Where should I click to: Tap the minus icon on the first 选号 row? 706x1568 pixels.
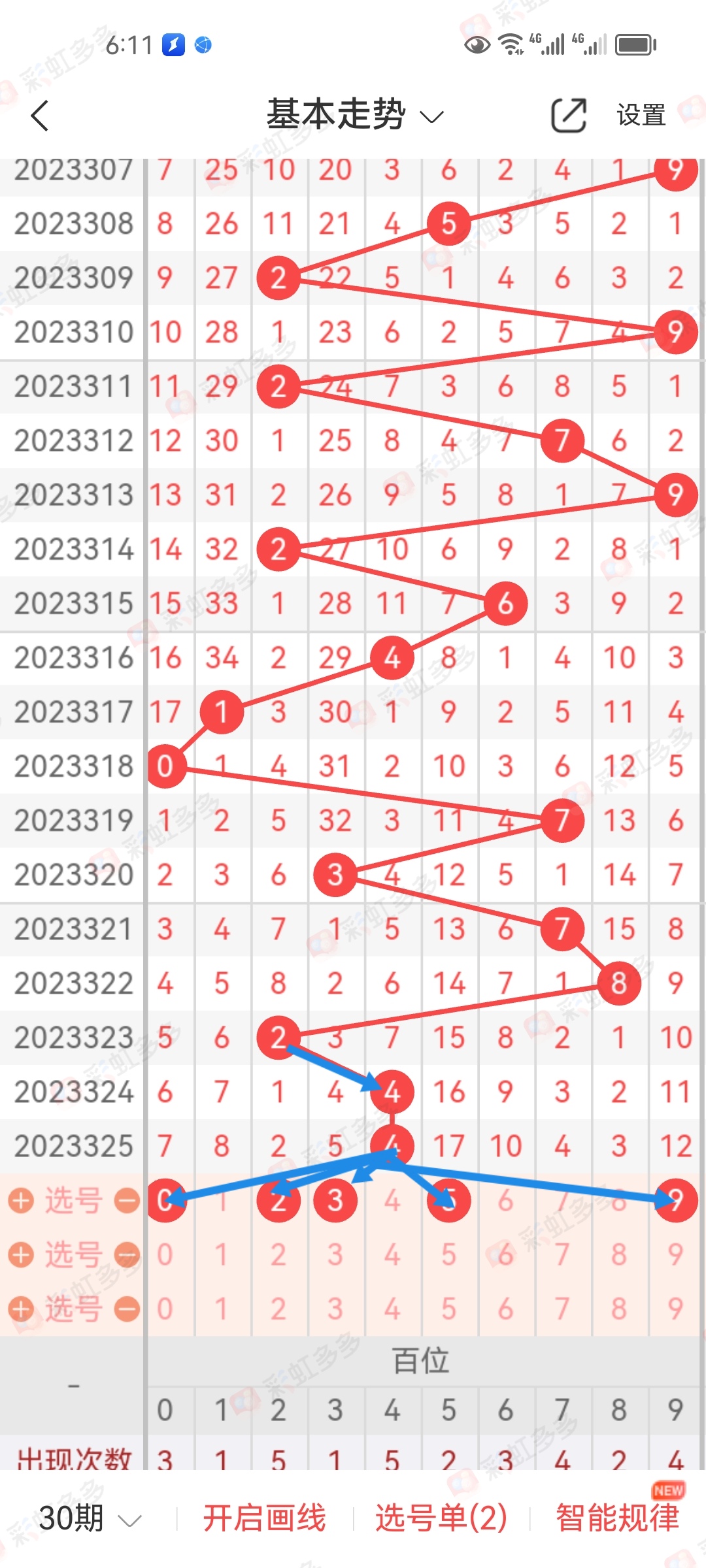pos(127,1201)
